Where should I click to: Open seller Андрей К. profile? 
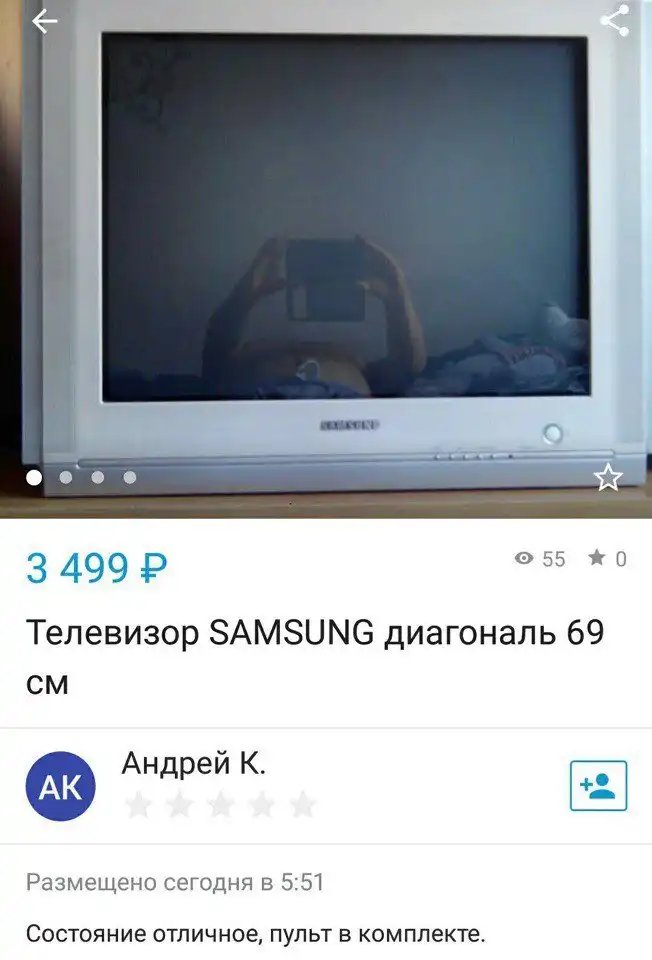[193, 763]
